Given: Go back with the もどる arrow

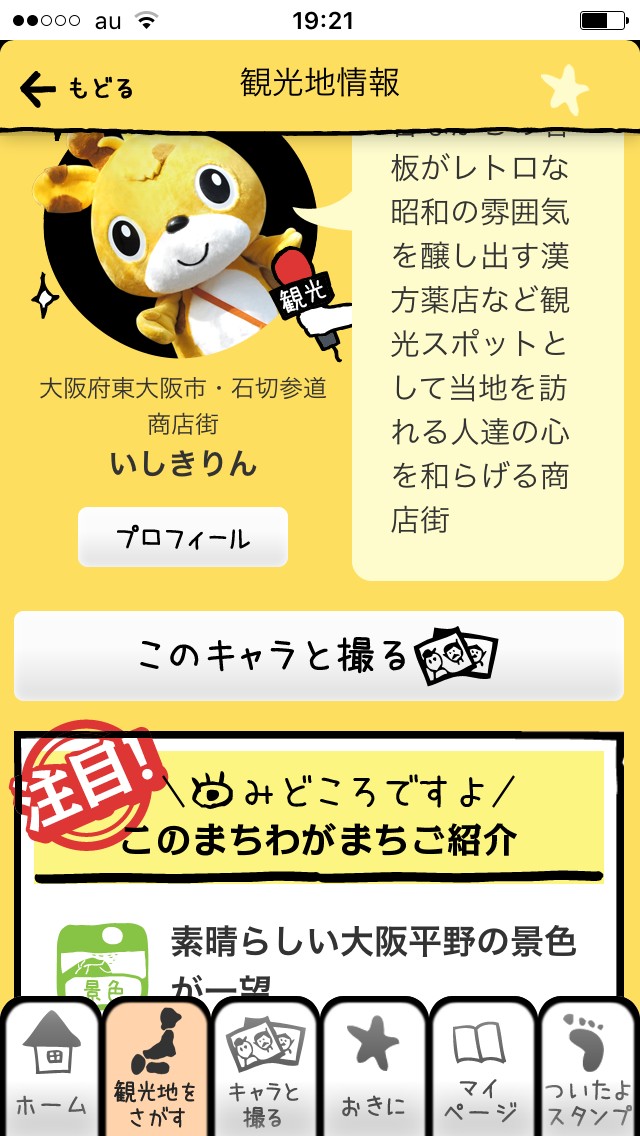Looking at the screenshot, I should coord(75,89).
